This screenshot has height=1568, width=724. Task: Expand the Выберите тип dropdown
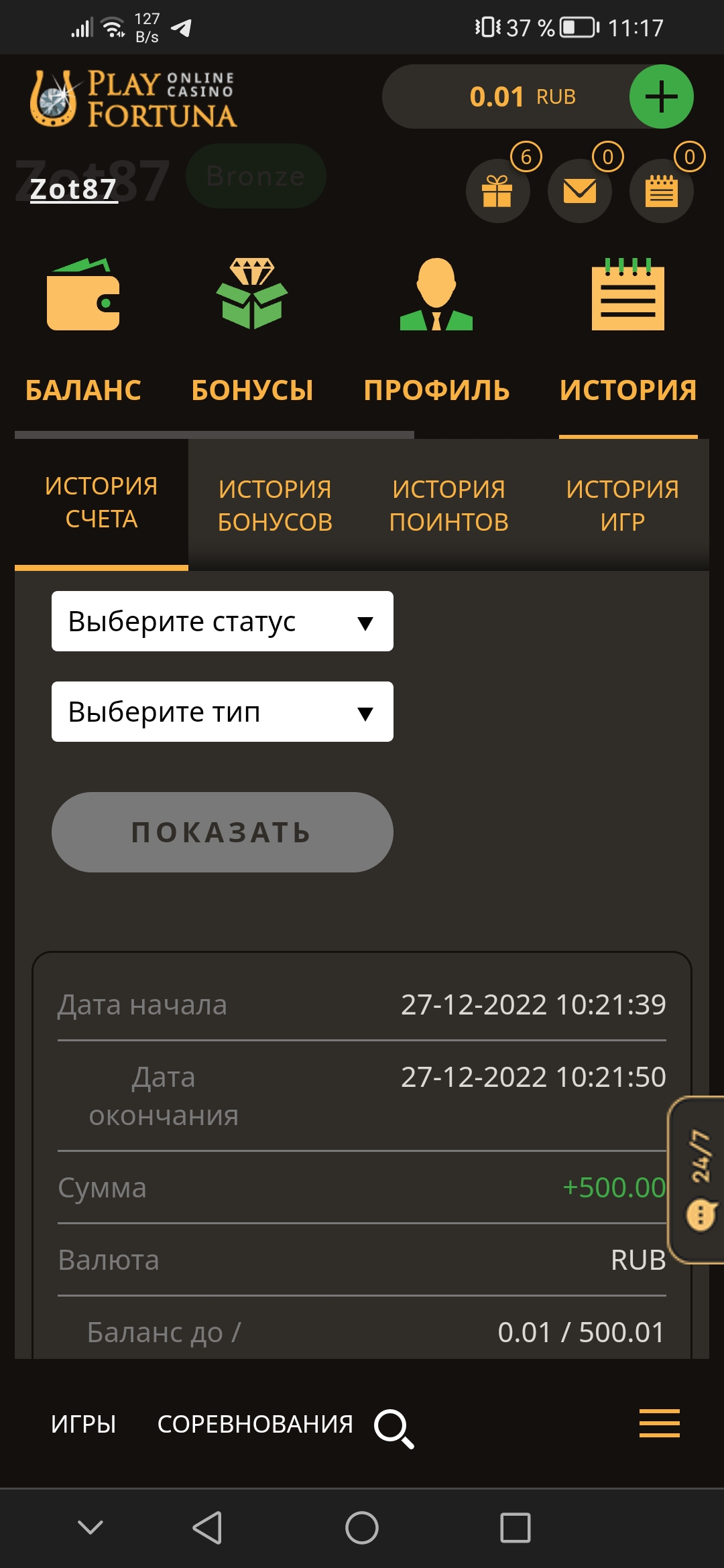(x=222, y=712)
